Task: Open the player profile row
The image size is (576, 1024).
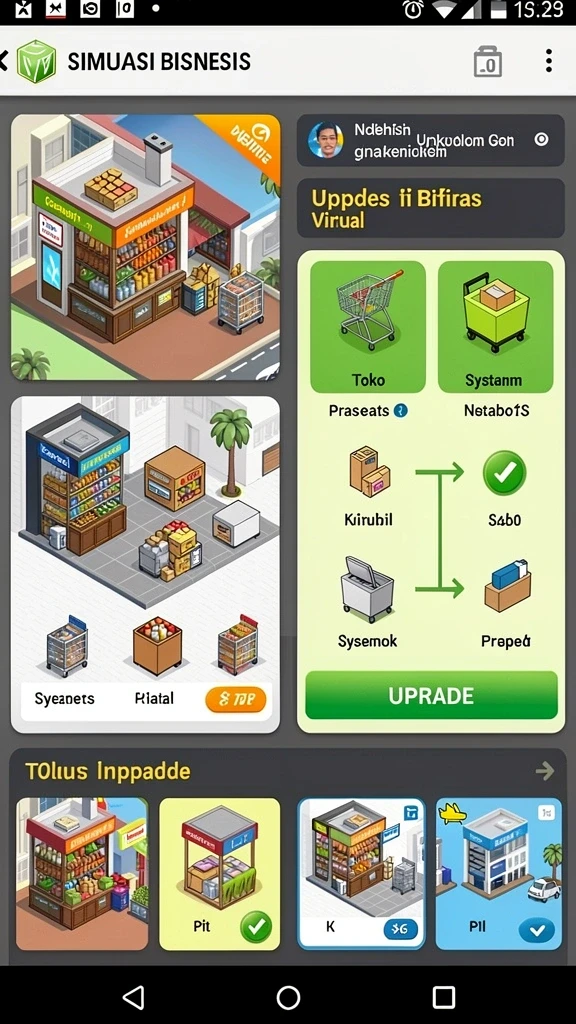Action: point(430,140)
